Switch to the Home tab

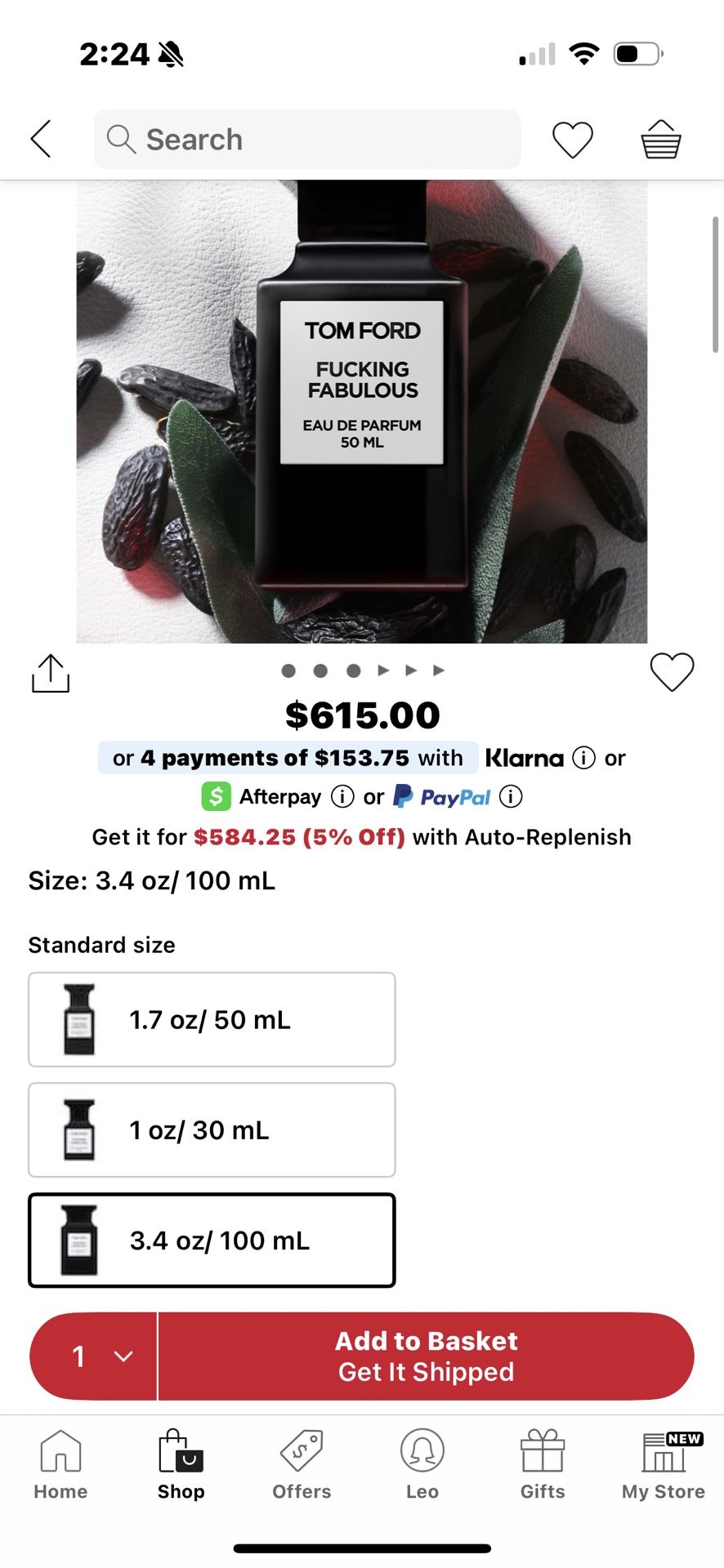[x=60, y=1465]
